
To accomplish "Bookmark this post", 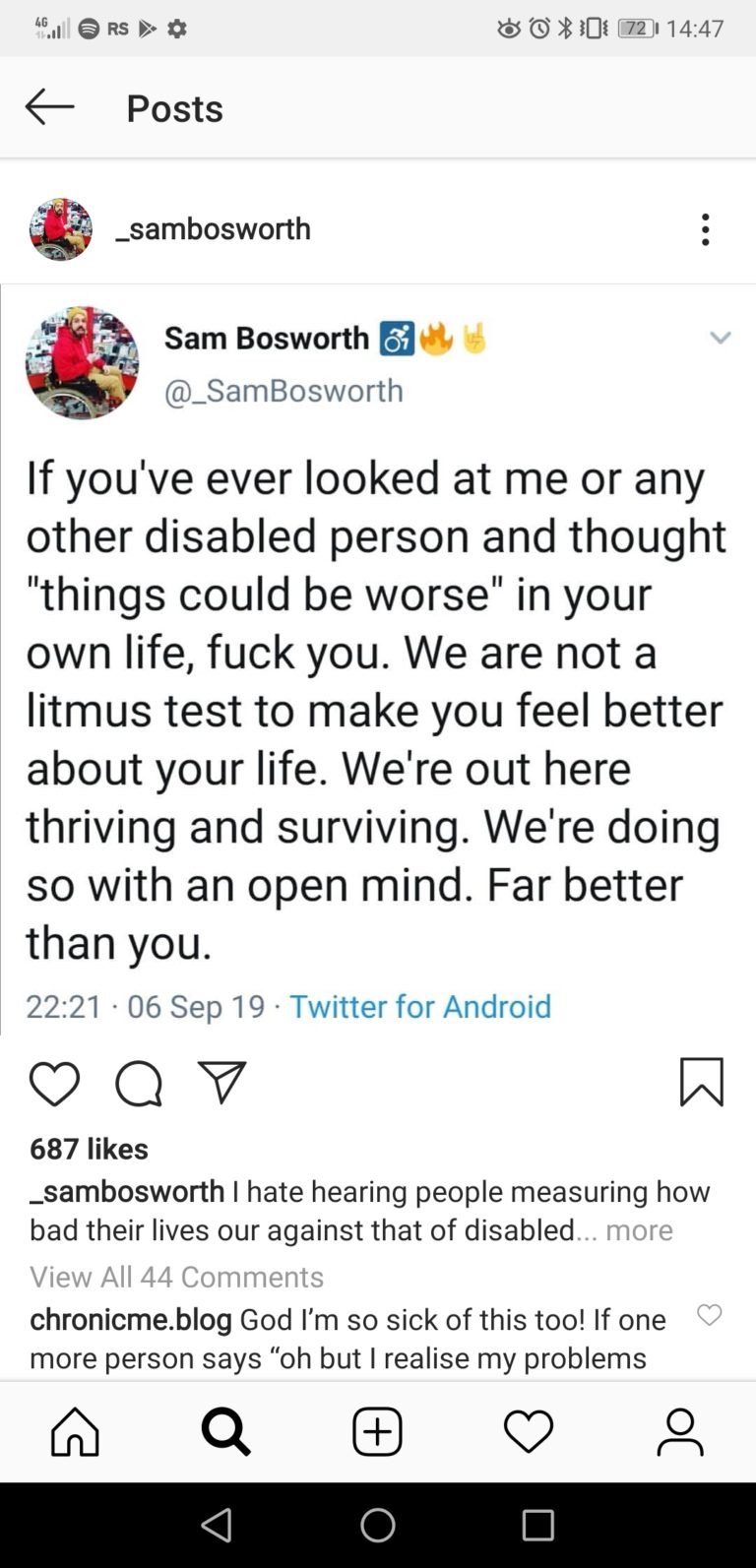I will 701,1083.
